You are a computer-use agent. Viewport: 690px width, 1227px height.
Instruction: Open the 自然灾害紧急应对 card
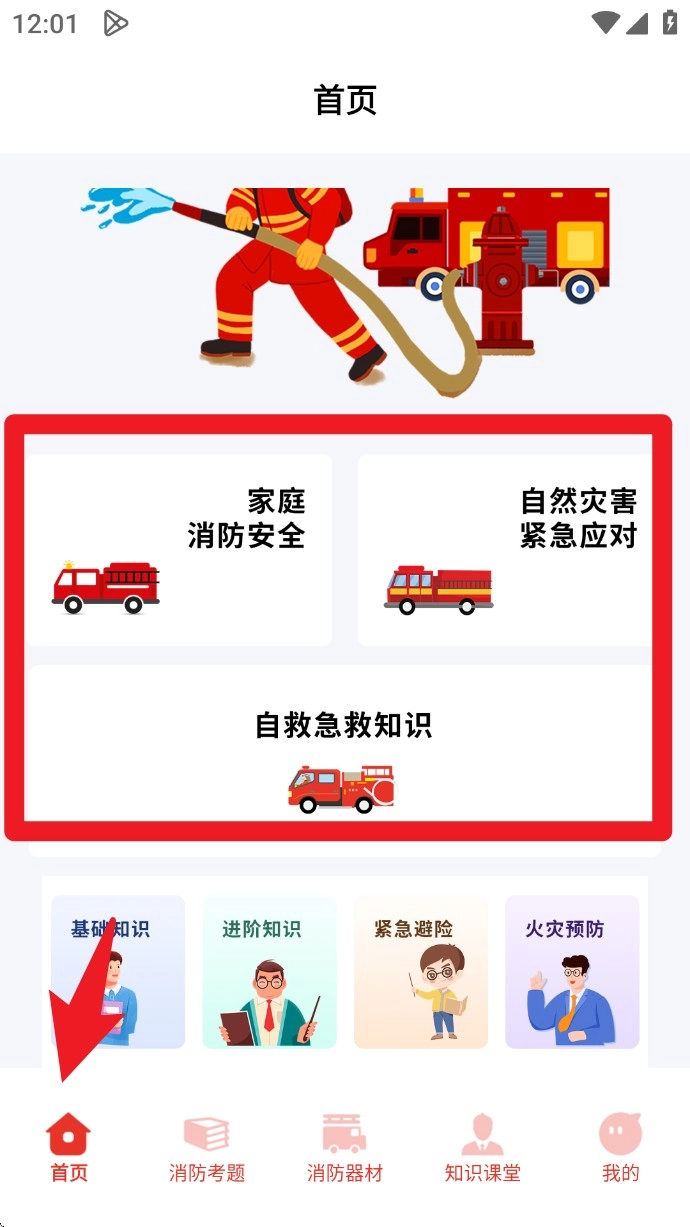click(x=505, y=550)
